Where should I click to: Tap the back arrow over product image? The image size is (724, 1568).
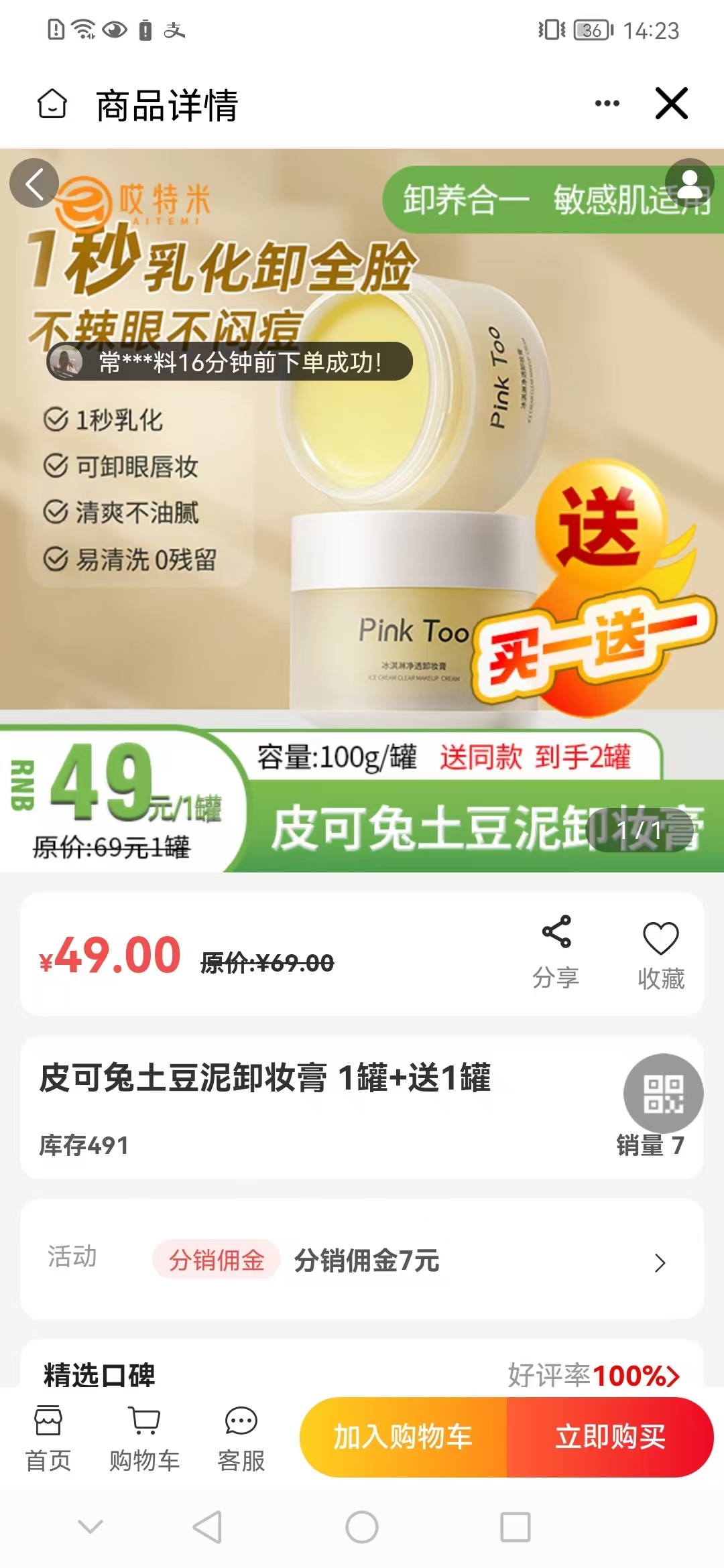34,183
